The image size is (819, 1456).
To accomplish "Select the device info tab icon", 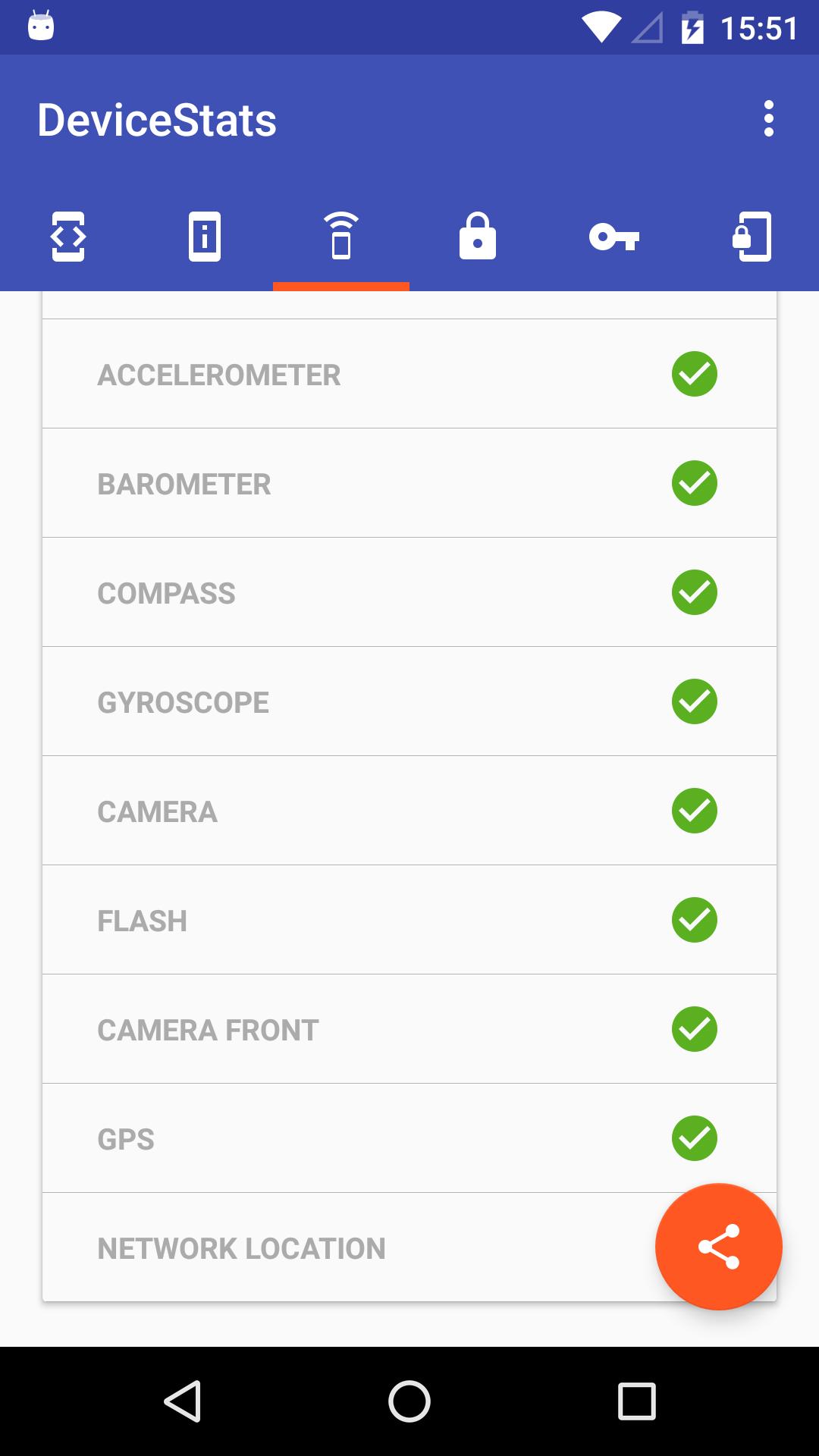I will (x=205, y=237).
